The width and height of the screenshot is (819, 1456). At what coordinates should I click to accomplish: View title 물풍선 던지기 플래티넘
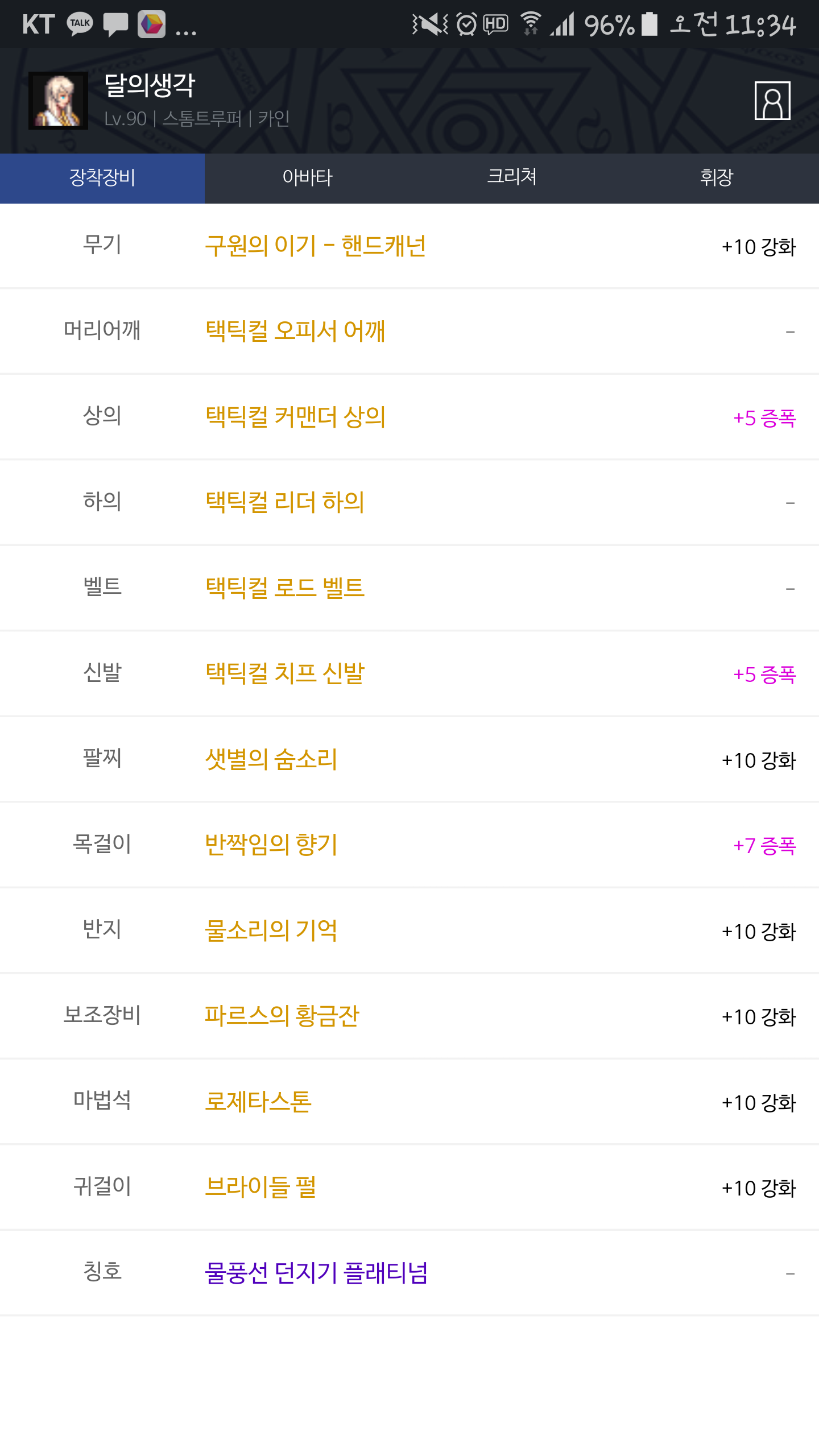316,1273
